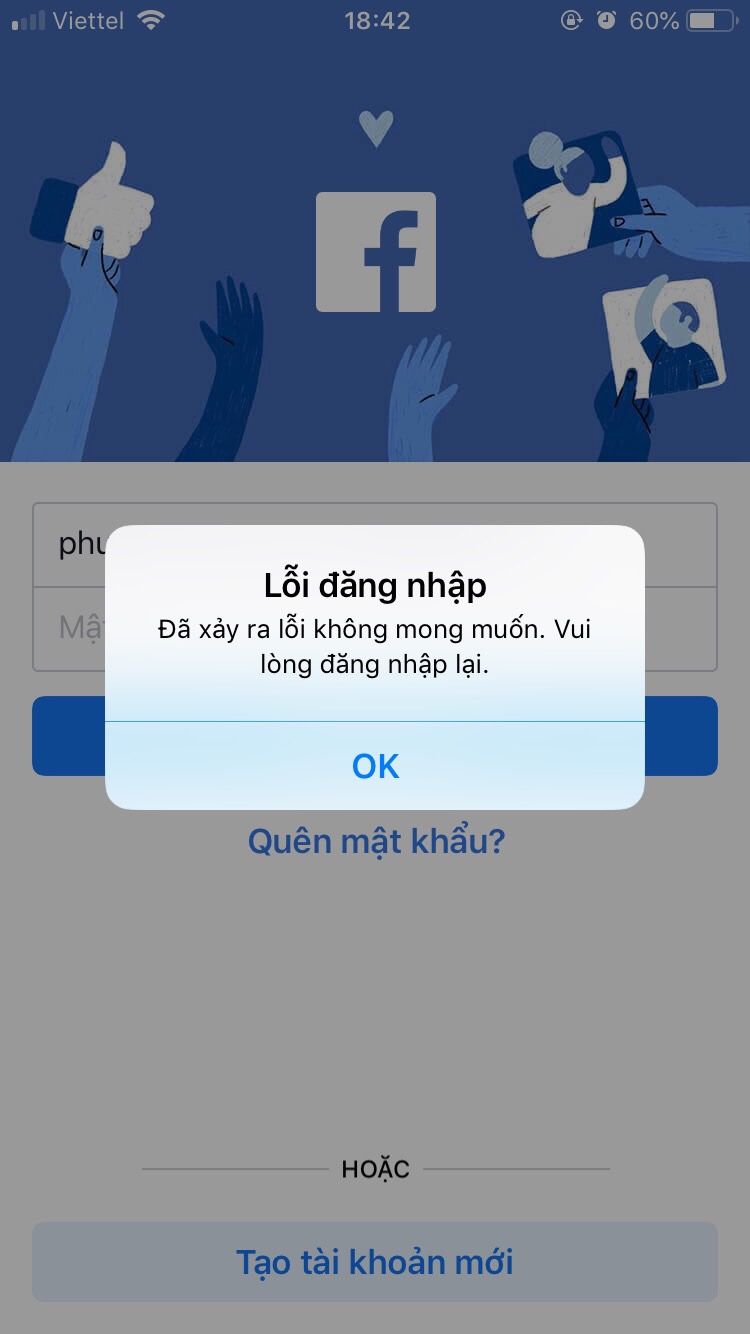Screen dimensions: 750x1334
Task: Open the Quên mật khẩu? link
Action: (376, 841)
